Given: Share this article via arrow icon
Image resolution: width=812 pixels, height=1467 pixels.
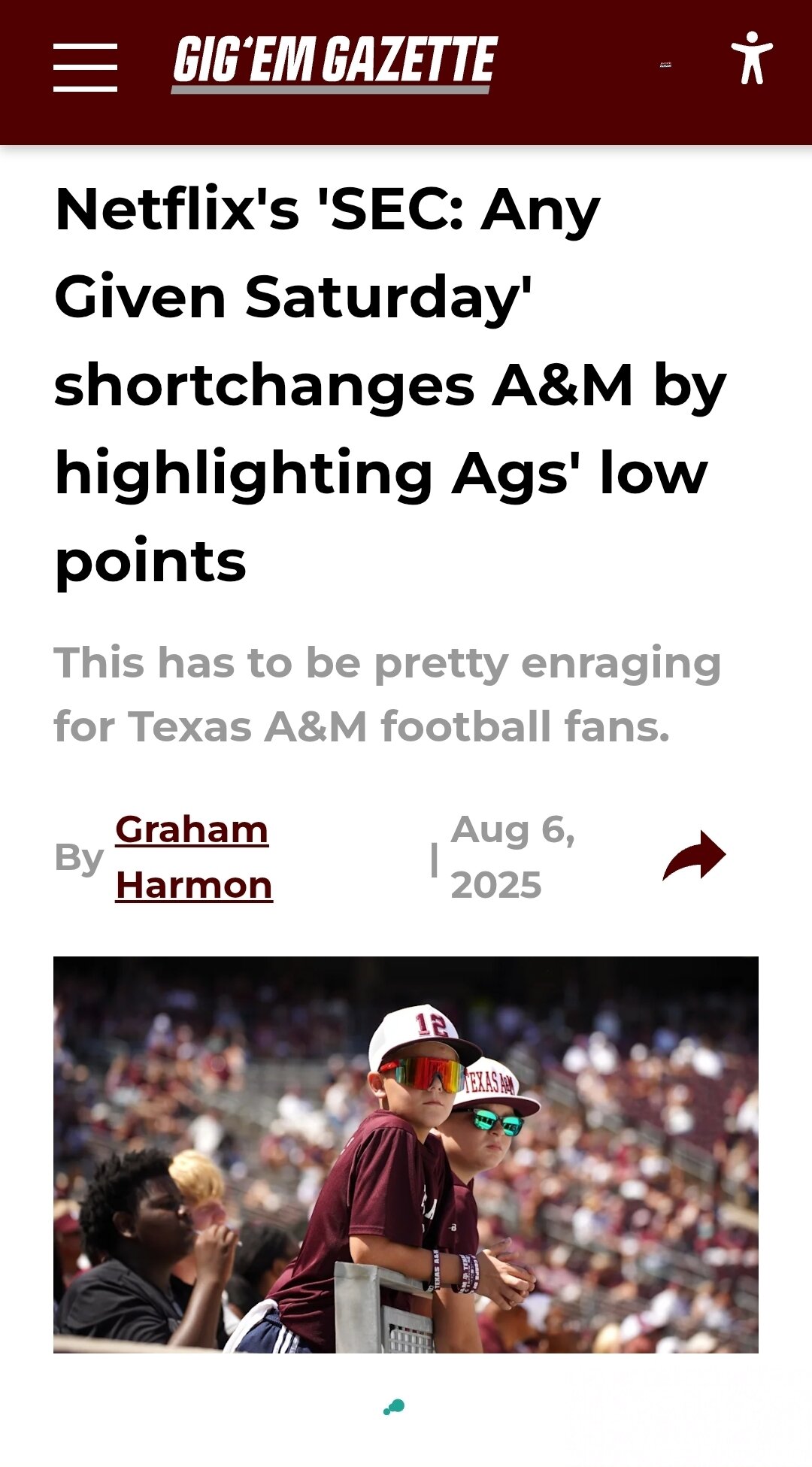Looking at the screenshot, I should [694, 856].
